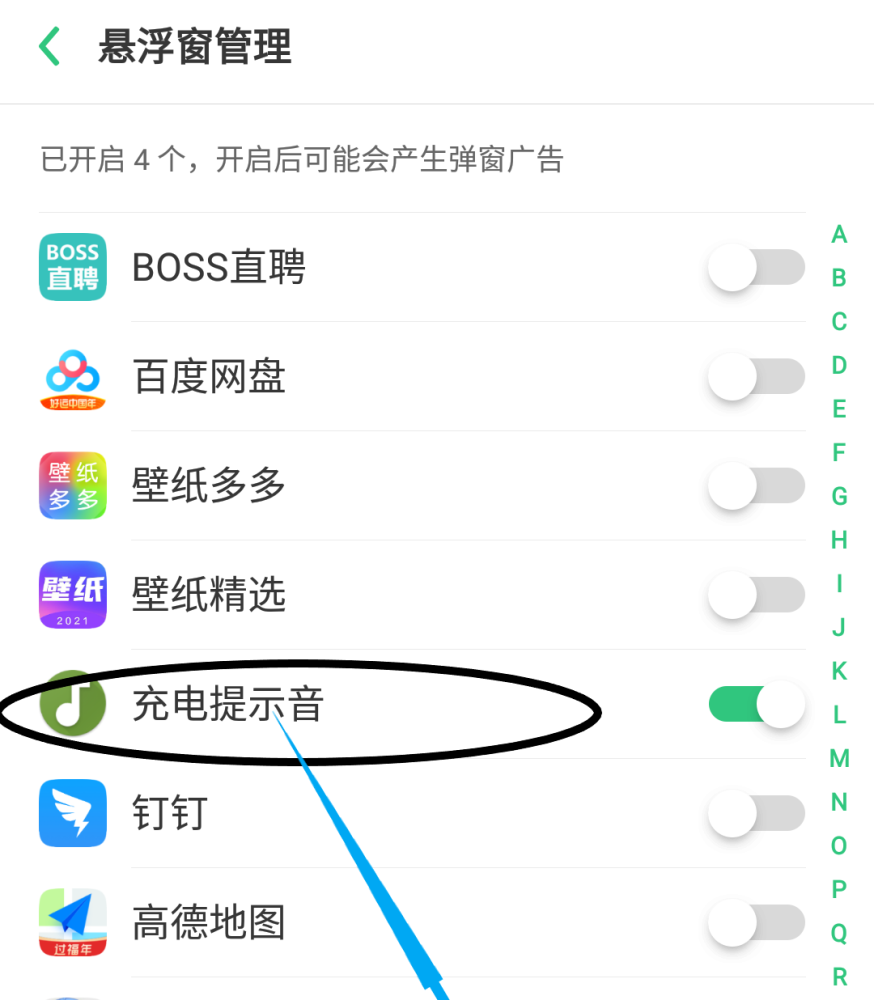
Task: Switch on 钉钉 floating window
Action: tap(756, 813)
